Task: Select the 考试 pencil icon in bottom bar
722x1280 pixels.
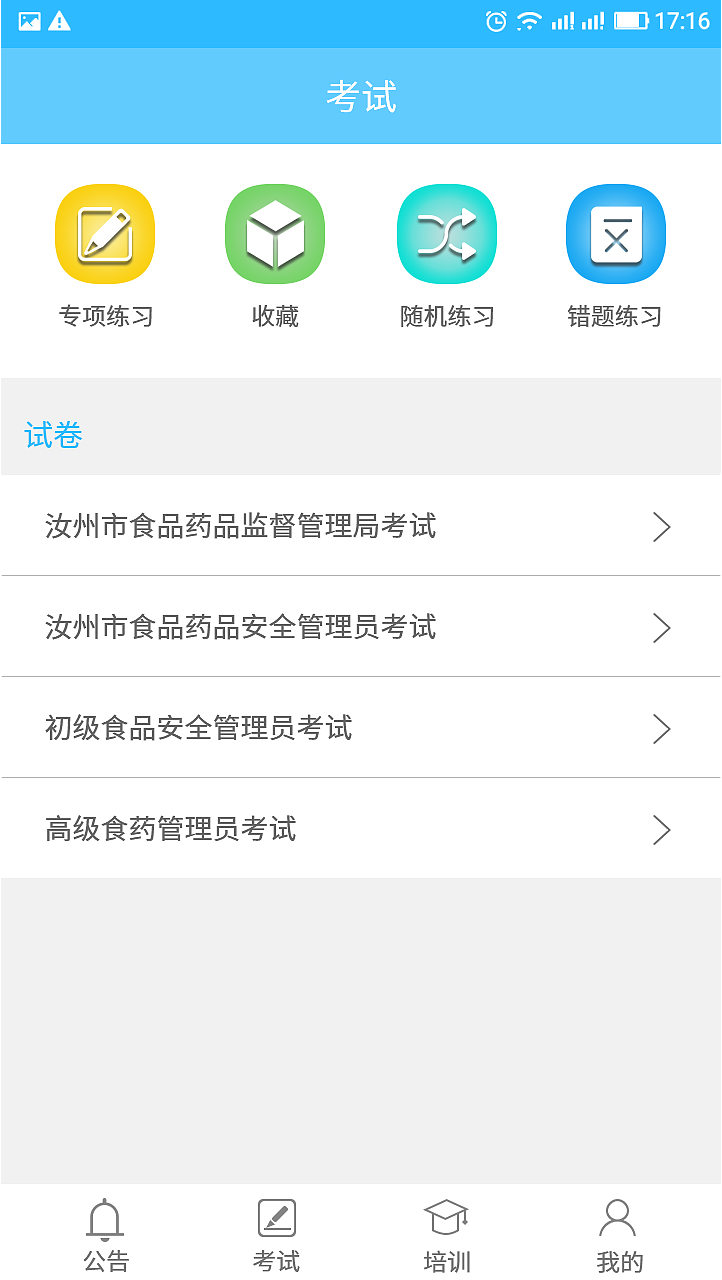Action: coord(276,1217)
